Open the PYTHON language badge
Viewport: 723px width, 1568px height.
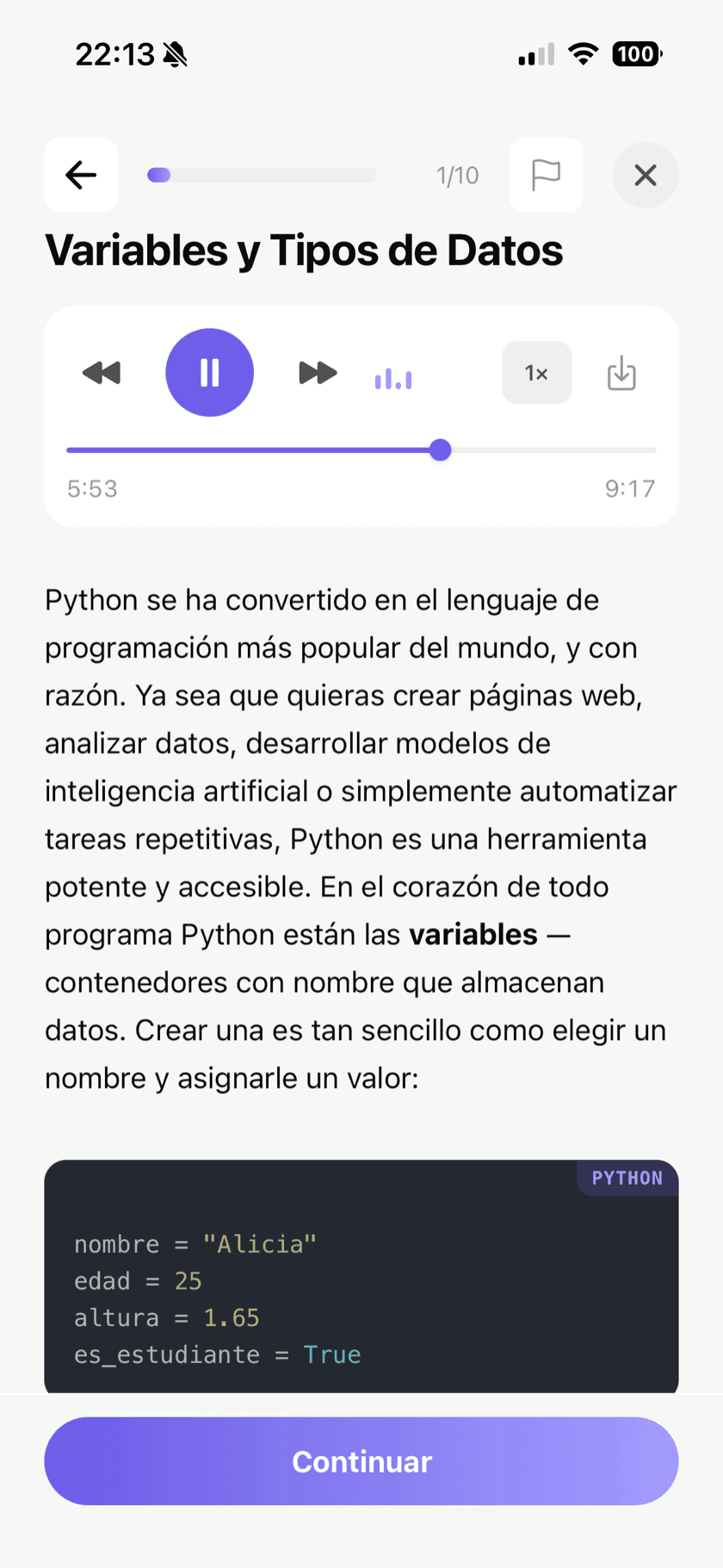coord(627,1178)
